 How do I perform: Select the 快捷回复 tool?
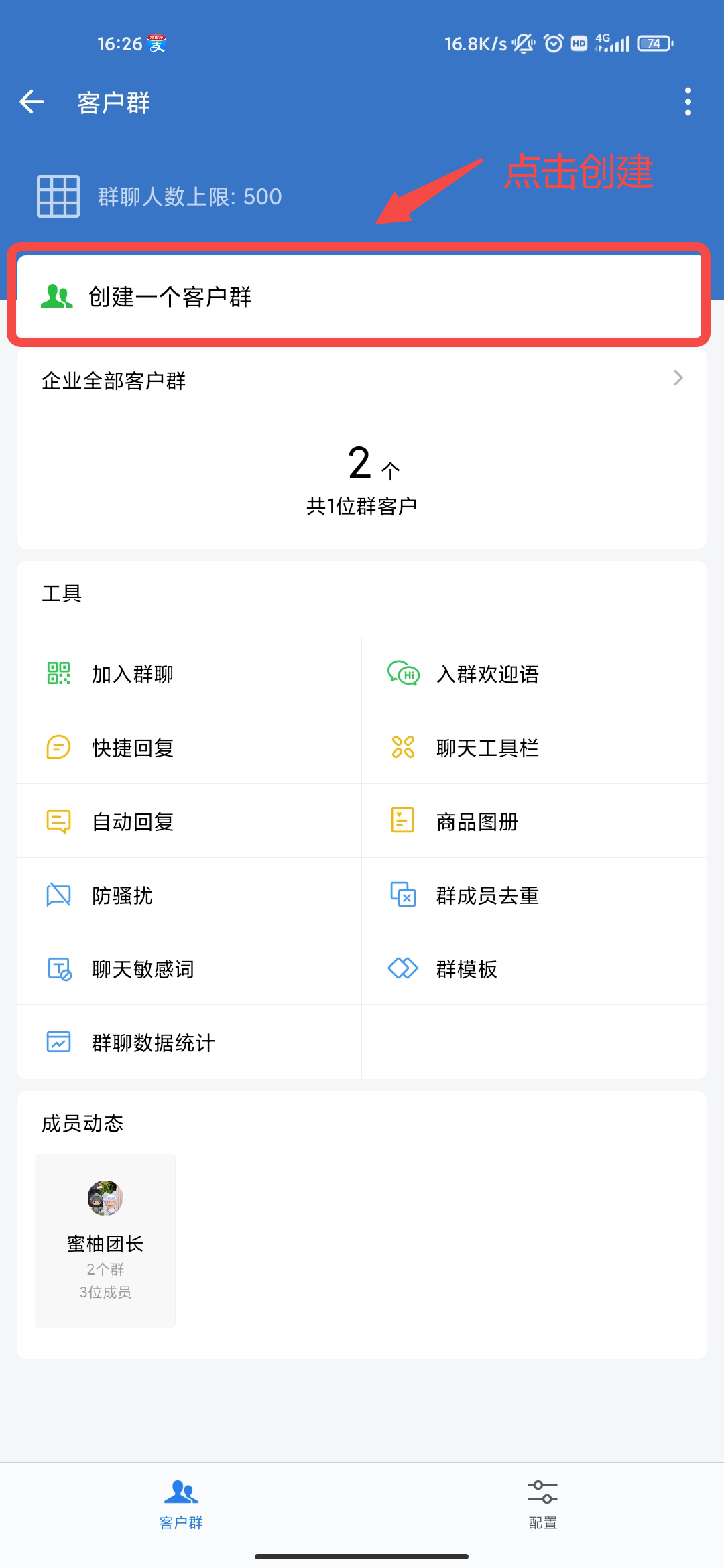[189, 747]
